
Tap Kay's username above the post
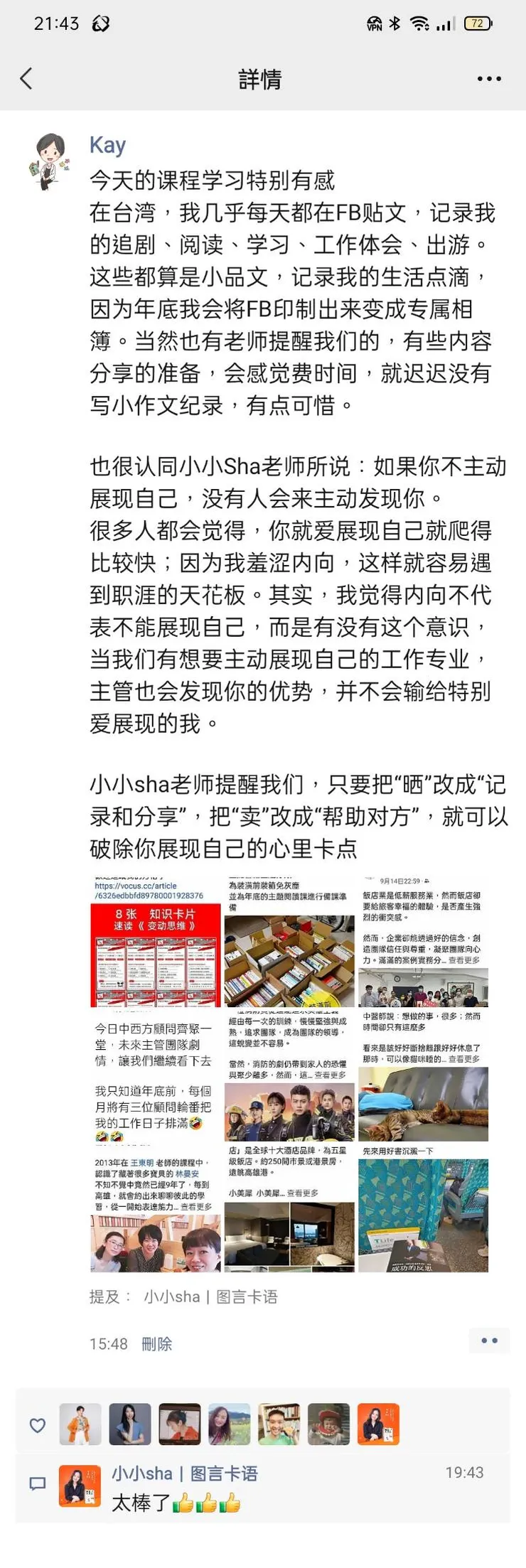[107, 145]
